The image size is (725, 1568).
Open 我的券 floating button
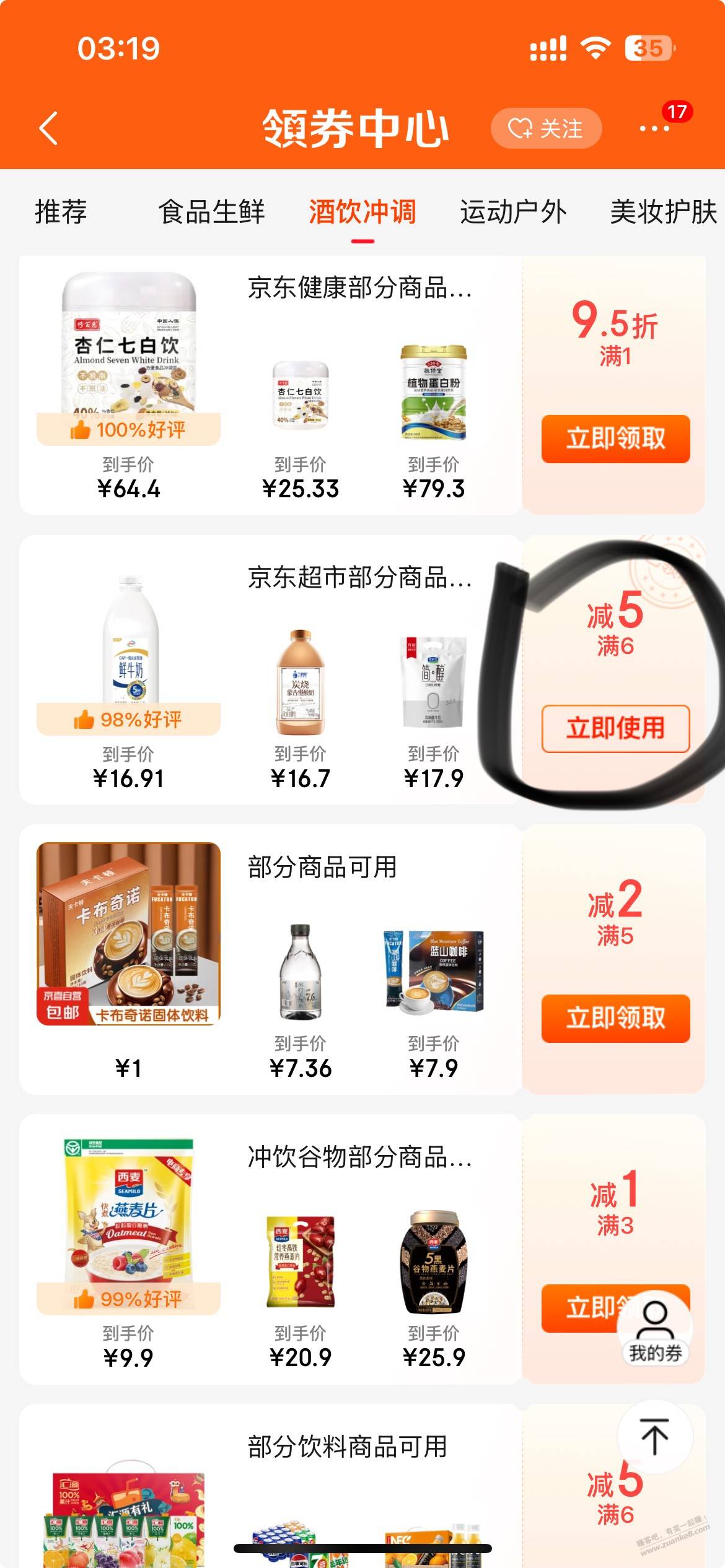656,1331
